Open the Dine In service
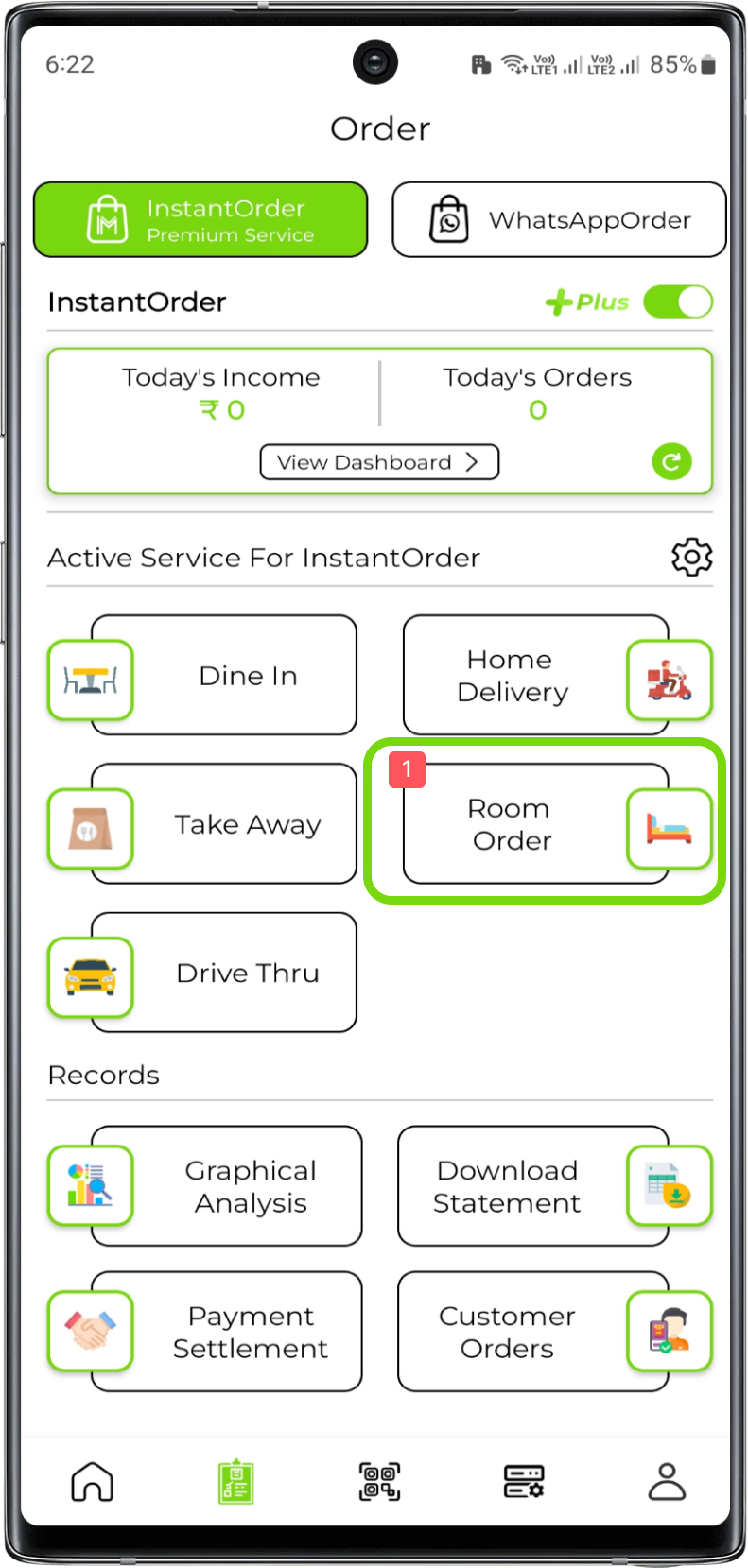The width and height of the screenshot is (748, 1568). [x=224, y=676]
